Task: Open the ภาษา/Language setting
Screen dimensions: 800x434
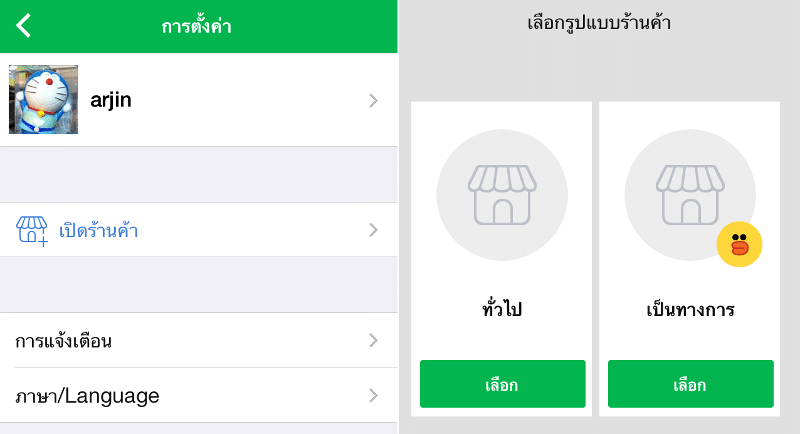Action: (x=198, y=395)
